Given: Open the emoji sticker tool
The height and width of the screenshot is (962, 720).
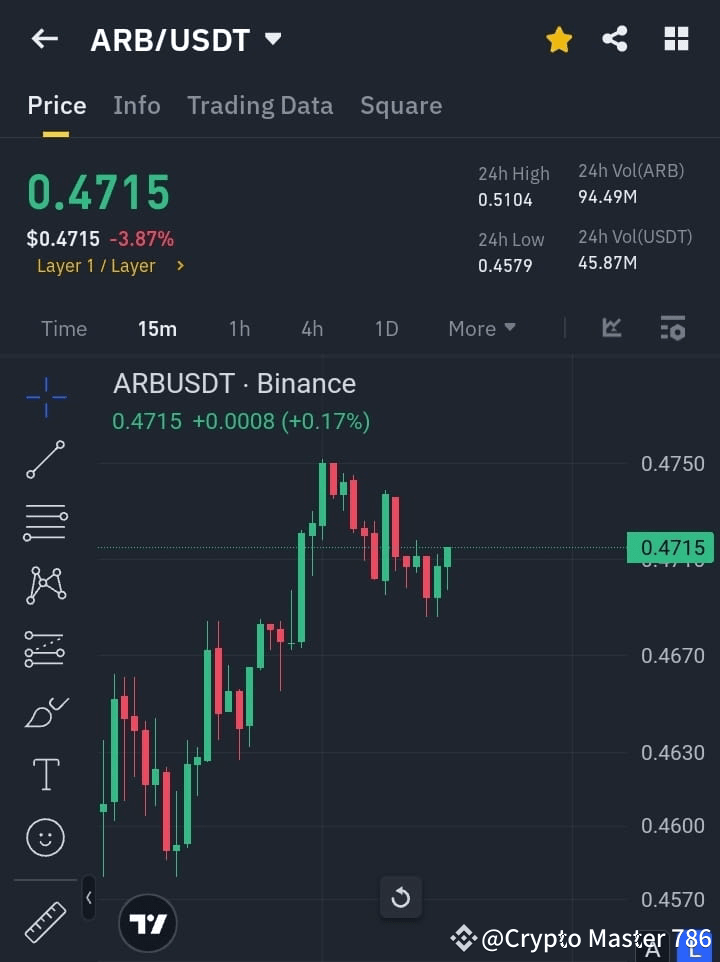Looking at the screenshot, I should (45, 837).
